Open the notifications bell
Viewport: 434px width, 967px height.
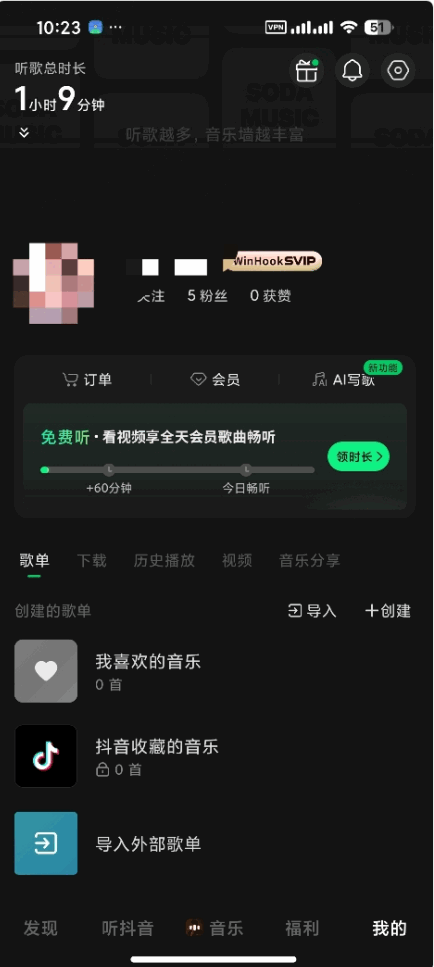(353, 70)
